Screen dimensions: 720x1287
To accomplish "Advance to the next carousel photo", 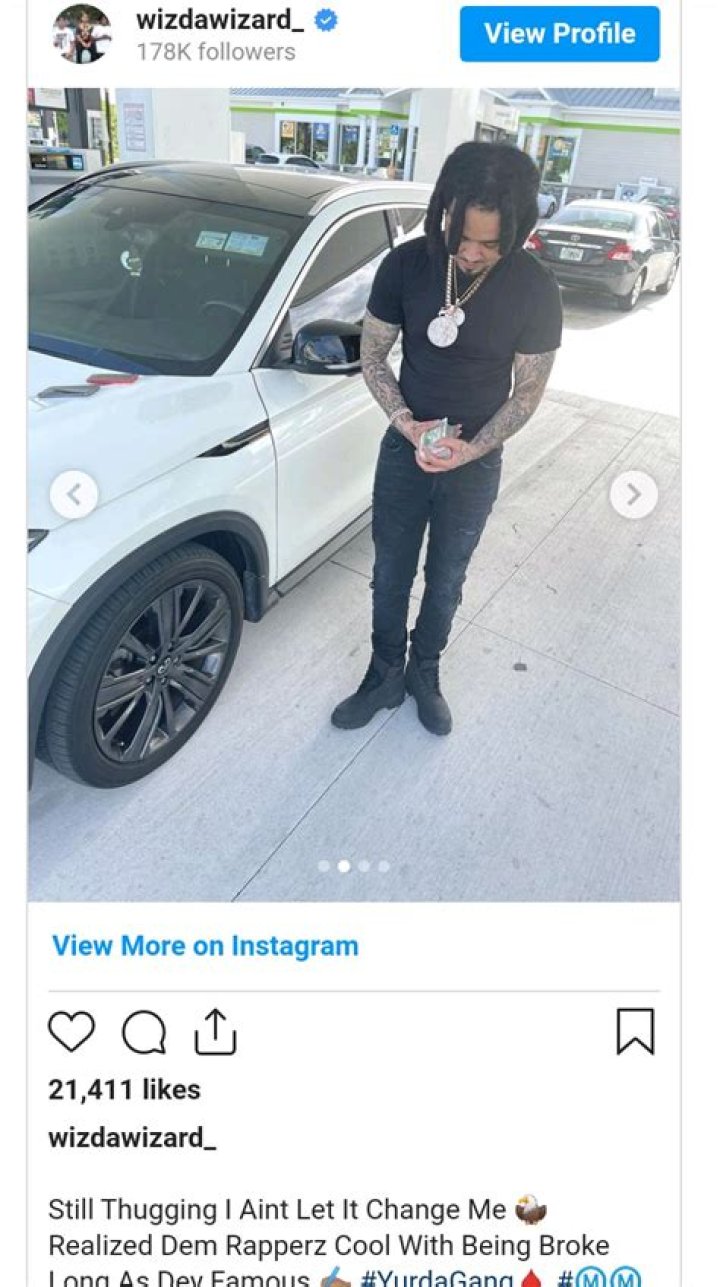I will [x=633, y=494].
